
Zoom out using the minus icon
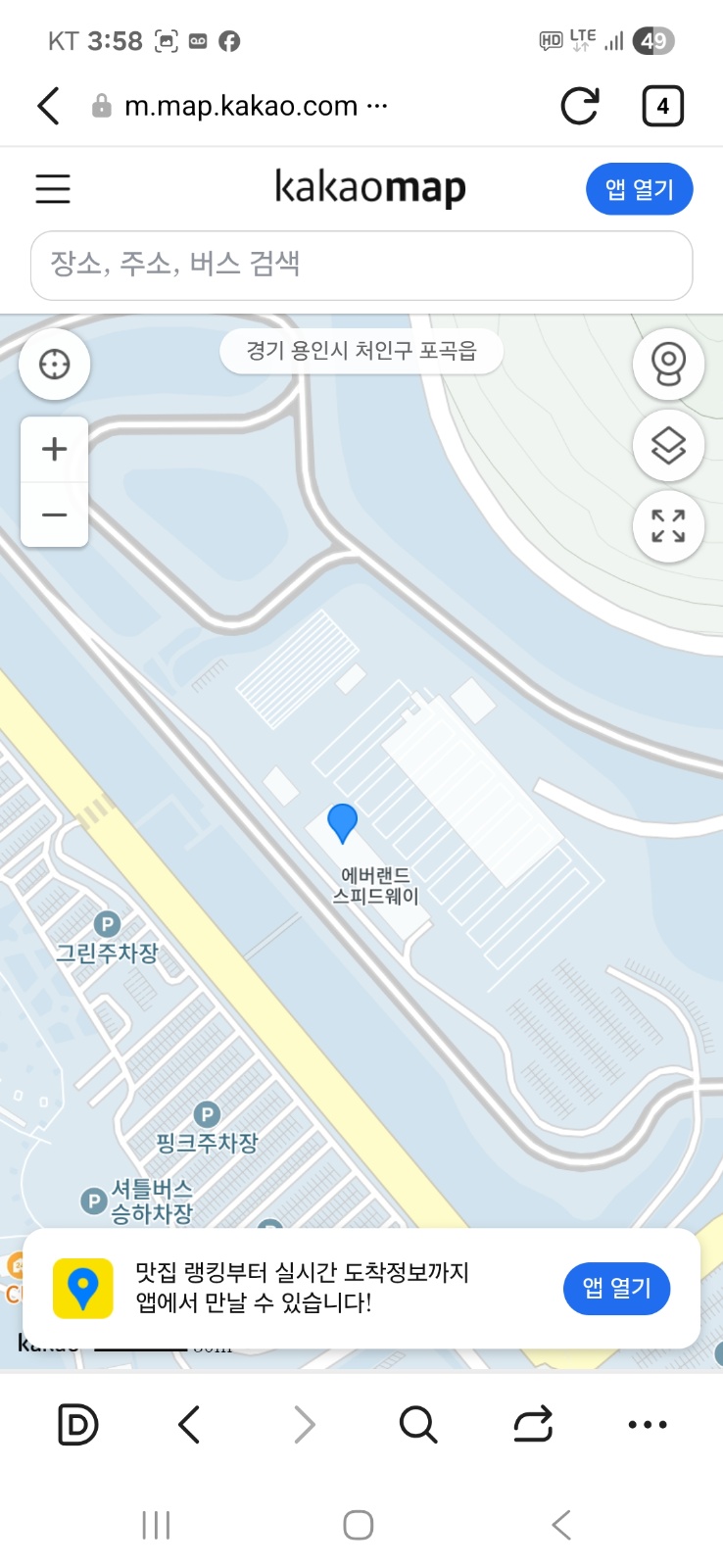click(54, 514)
